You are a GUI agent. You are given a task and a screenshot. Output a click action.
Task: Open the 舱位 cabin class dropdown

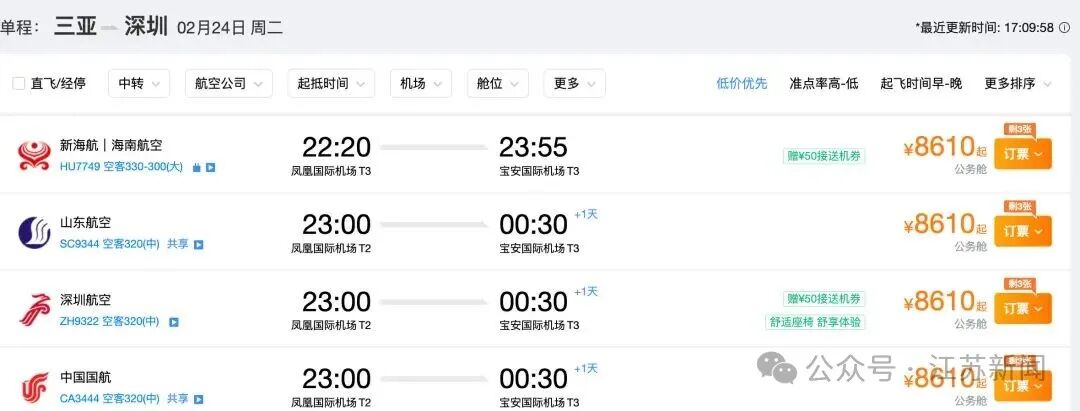click(x=497, y=84)
